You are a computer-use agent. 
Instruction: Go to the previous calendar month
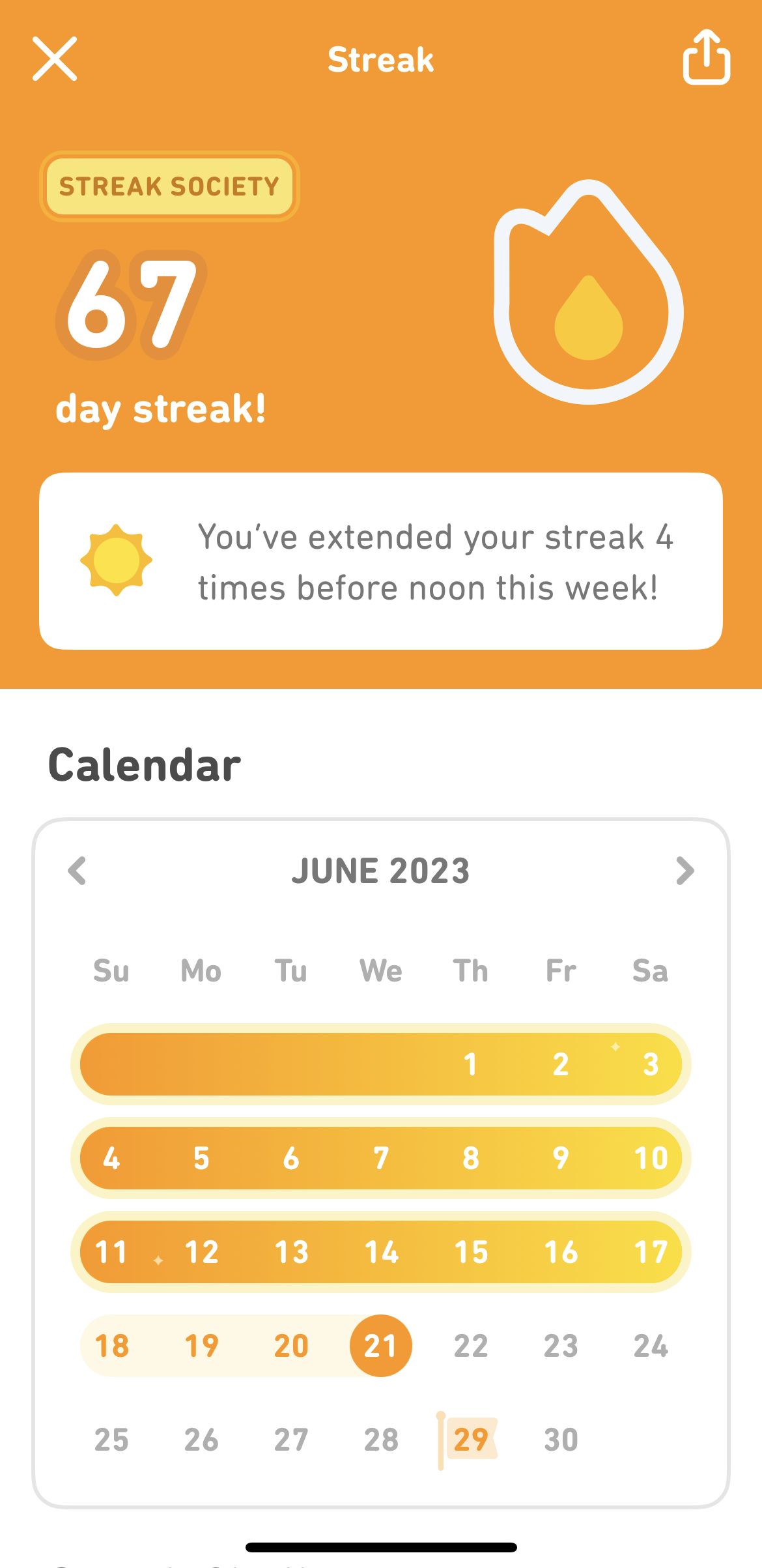click(x=77, y=871)
